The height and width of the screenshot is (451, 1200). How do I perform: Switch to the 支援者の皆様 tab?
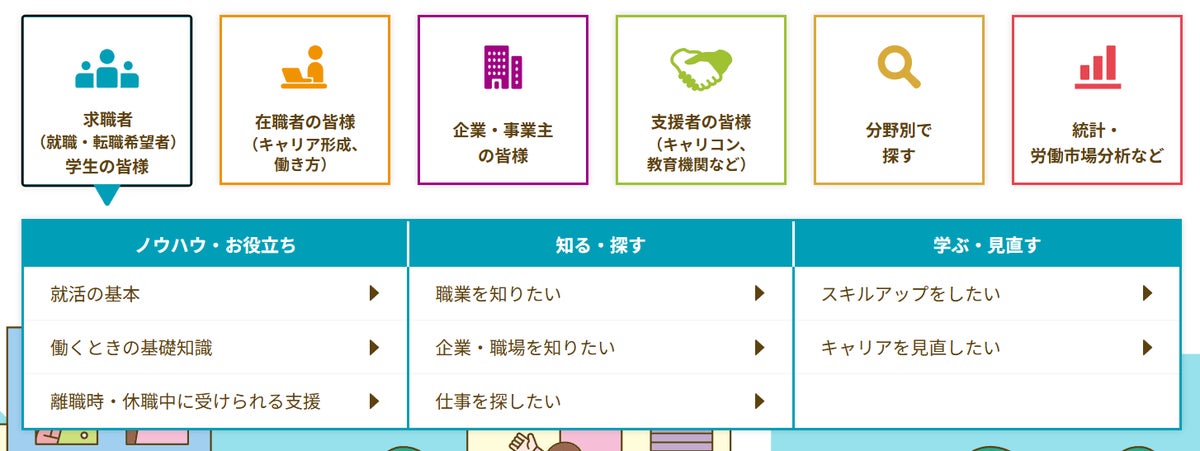pos(701,101)
